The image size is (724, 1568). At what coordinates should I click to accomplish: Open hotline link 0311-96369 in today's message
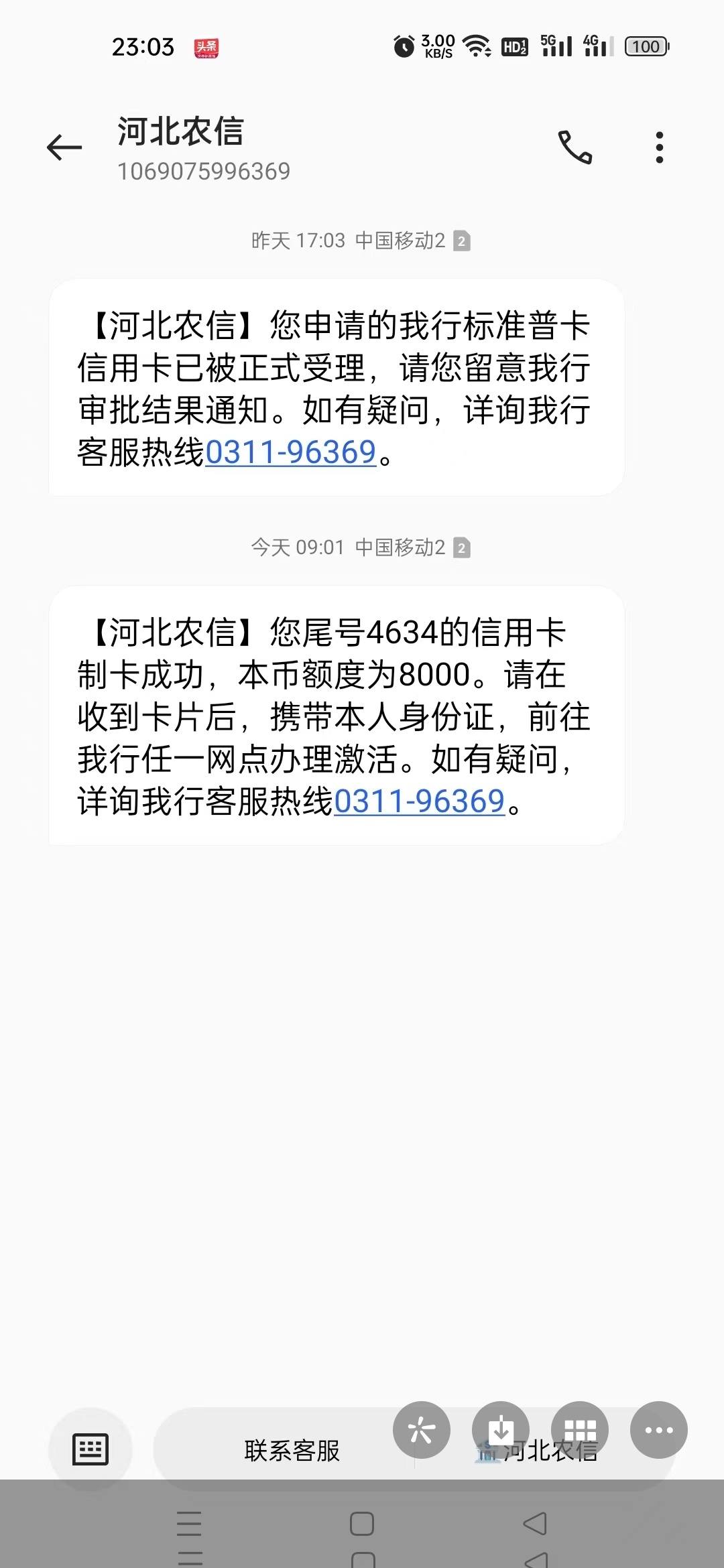419,801
